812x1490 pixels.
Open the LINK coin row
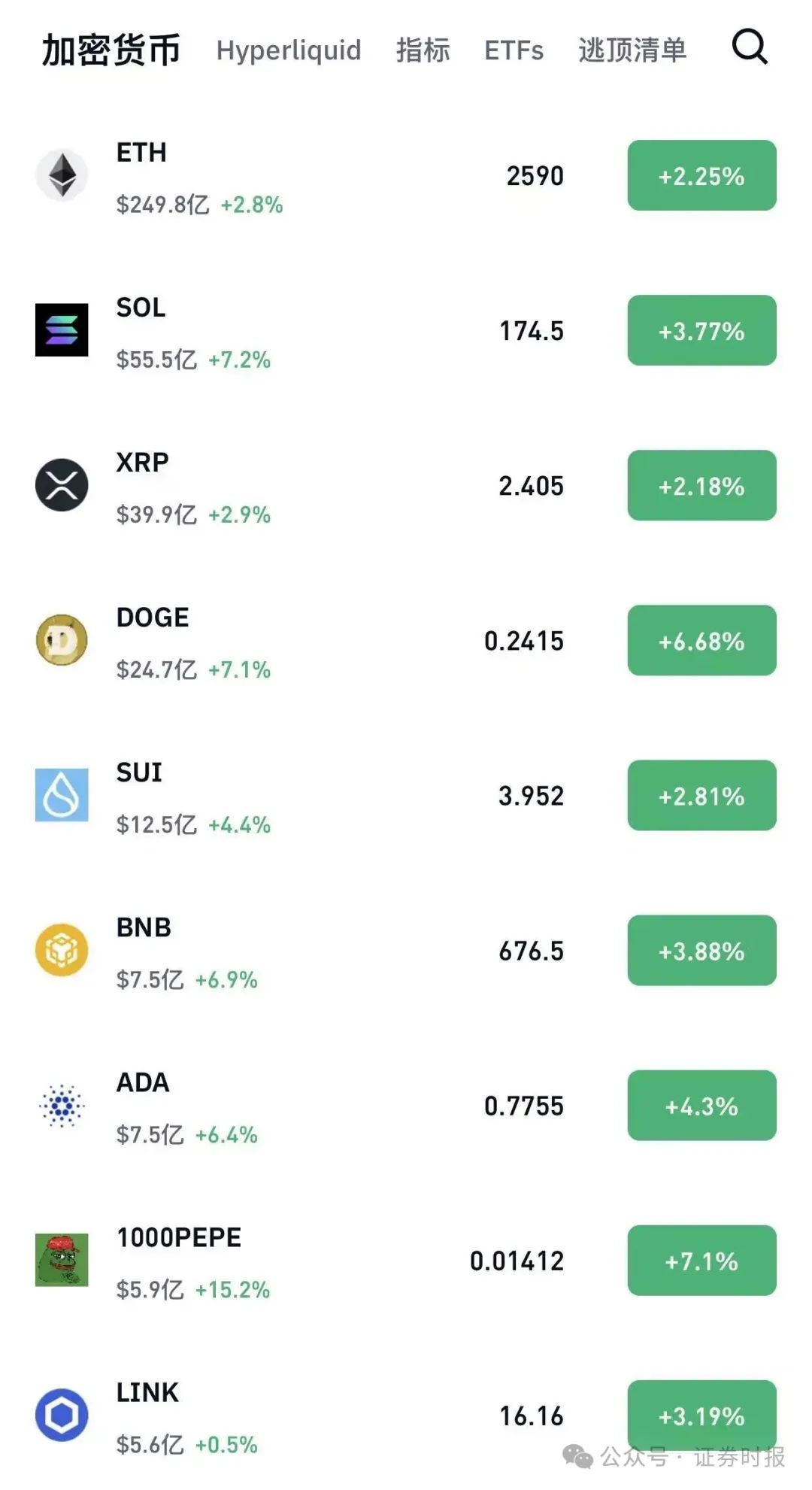pyautogui.click(x=301, y=1416)
